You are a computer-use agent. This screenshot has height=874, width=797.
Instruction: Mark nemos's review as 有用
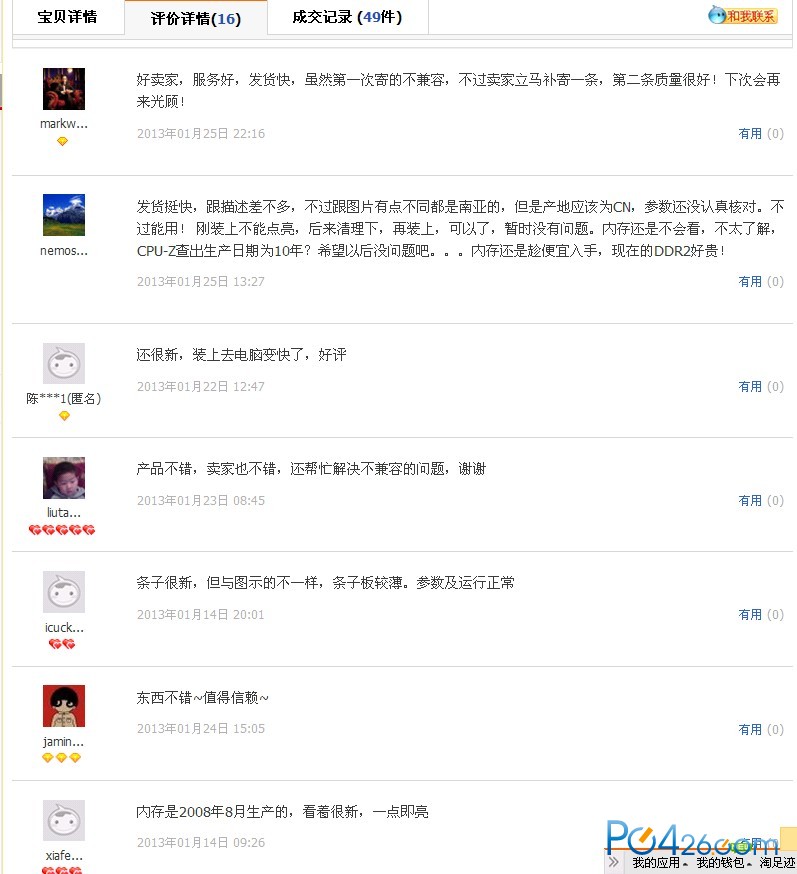(x=750, y=282)
